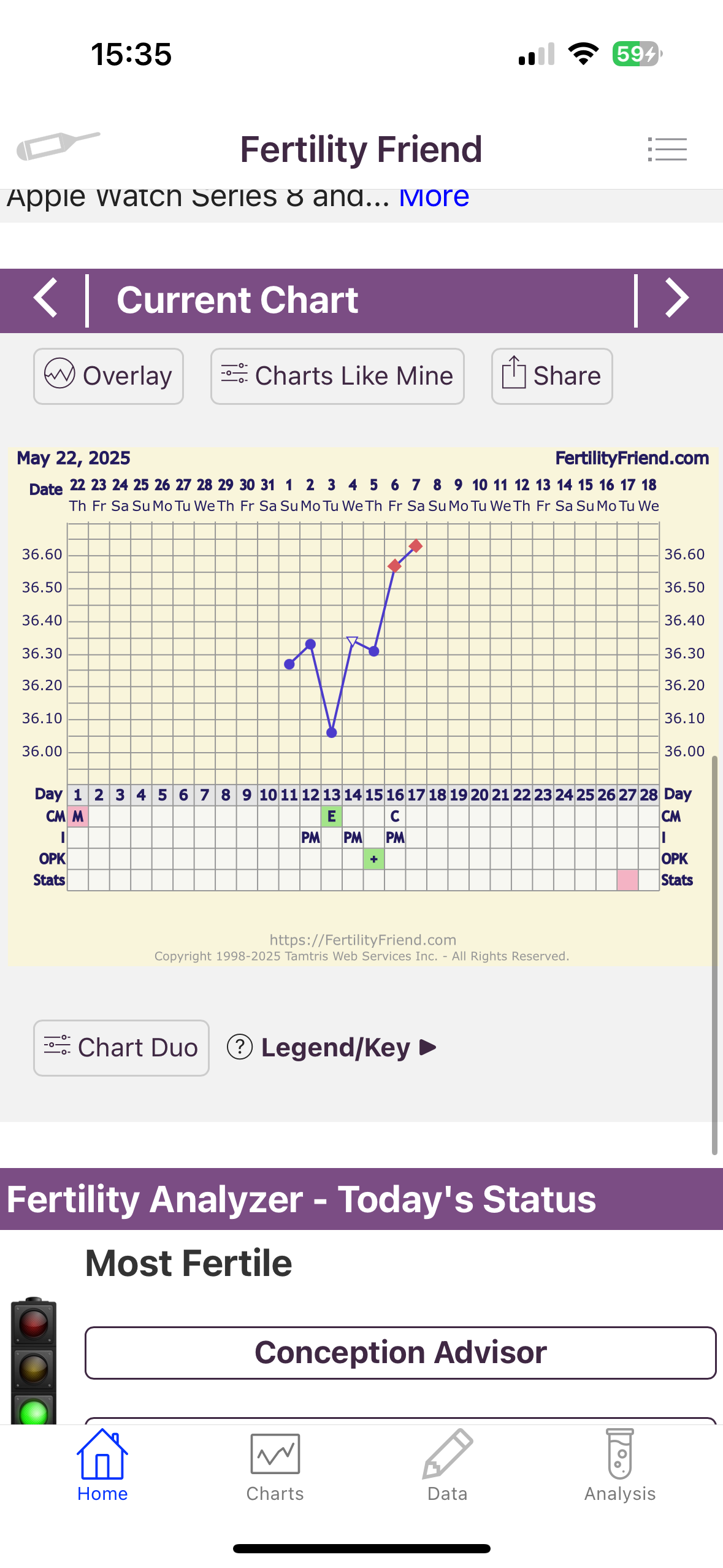The height and width of the screenshot is (1568, 723).
Task: Tap the thermometer icon in header
Action: point(58,146)
